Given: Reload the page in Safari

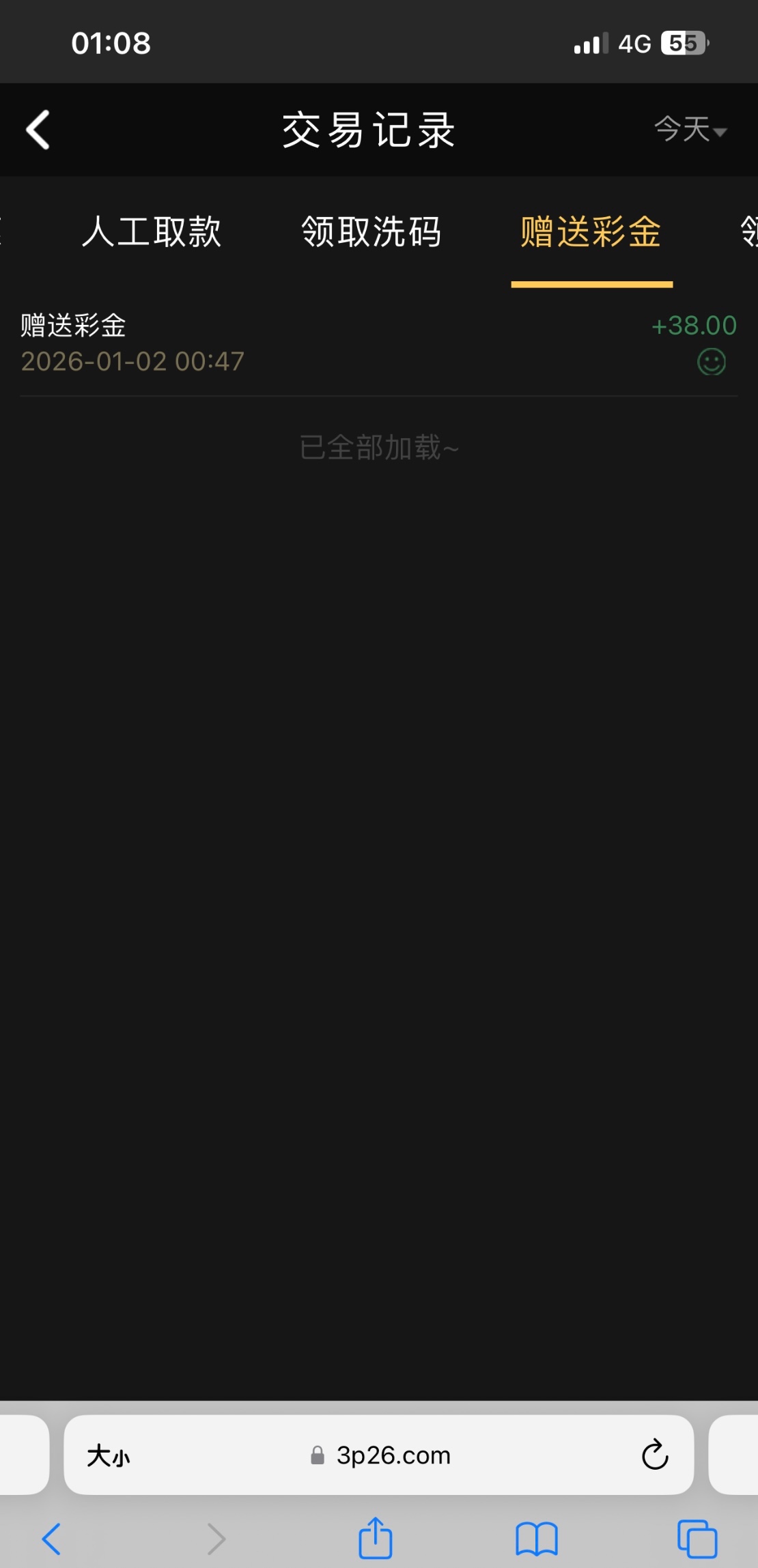Looking at the screenshot, I should (654, 1455).
